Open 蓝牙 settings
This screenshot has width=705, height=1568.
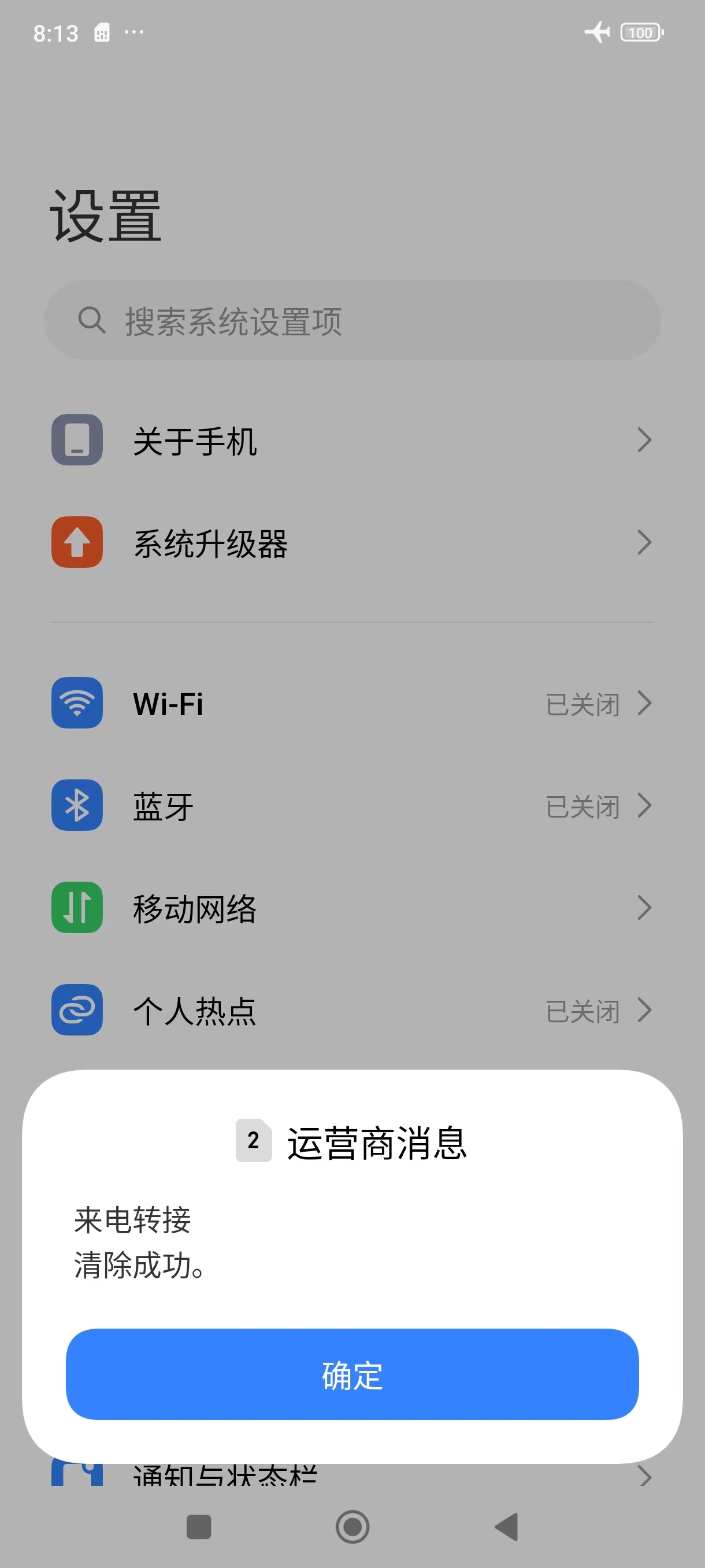tap(352, 805)
